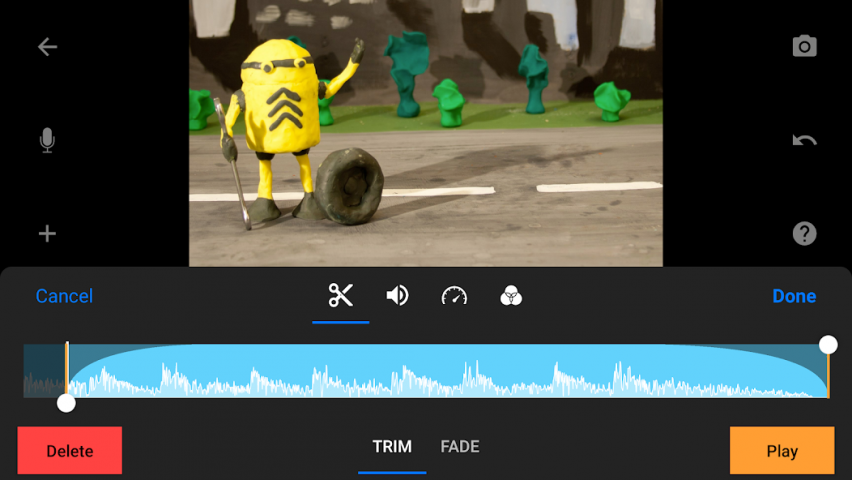Capture a frame with the camera icon

click(804, 46)
